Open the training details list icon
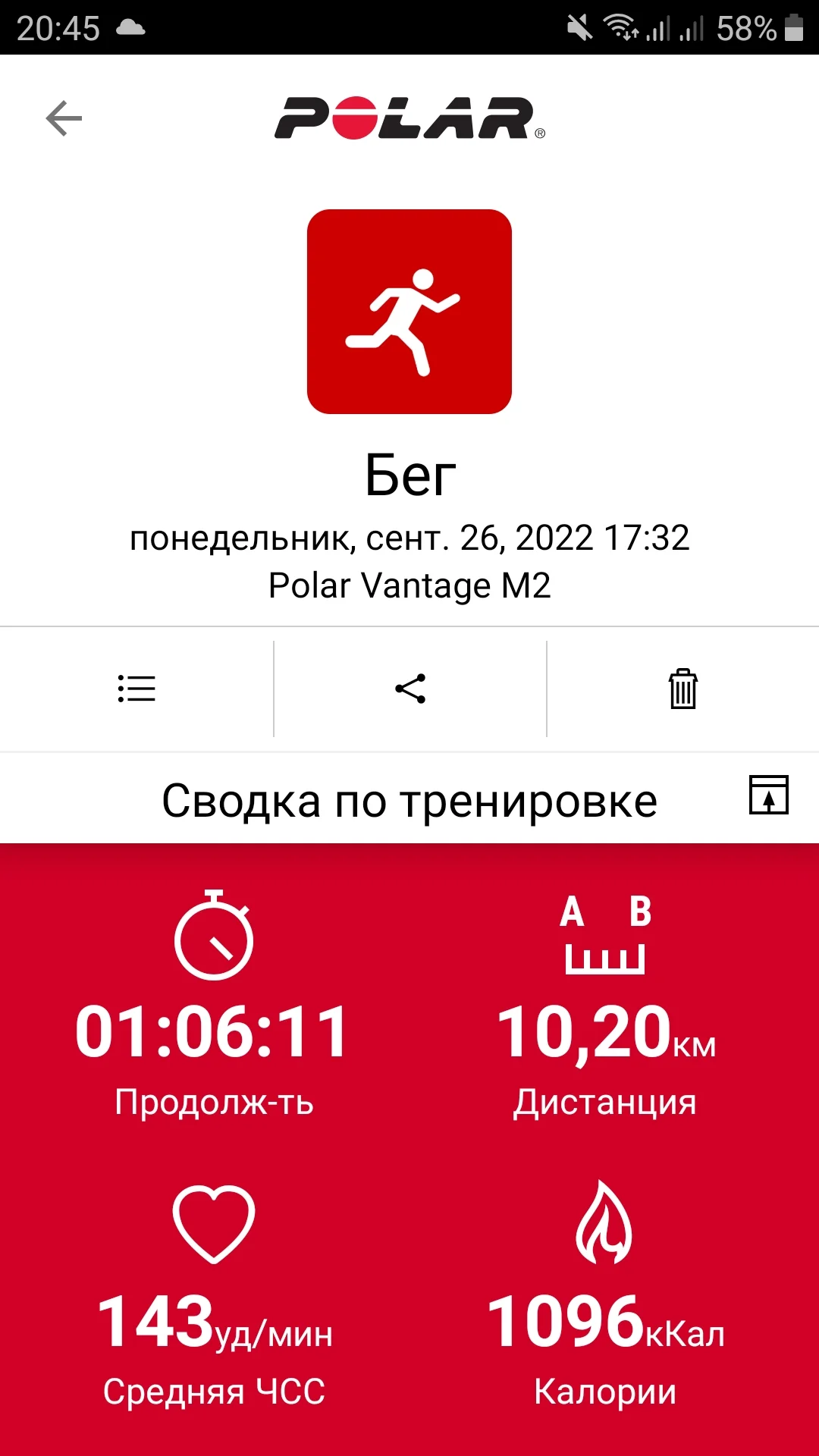The width and height of the screenshot is (819, 1456). click(x=136, y=689)
